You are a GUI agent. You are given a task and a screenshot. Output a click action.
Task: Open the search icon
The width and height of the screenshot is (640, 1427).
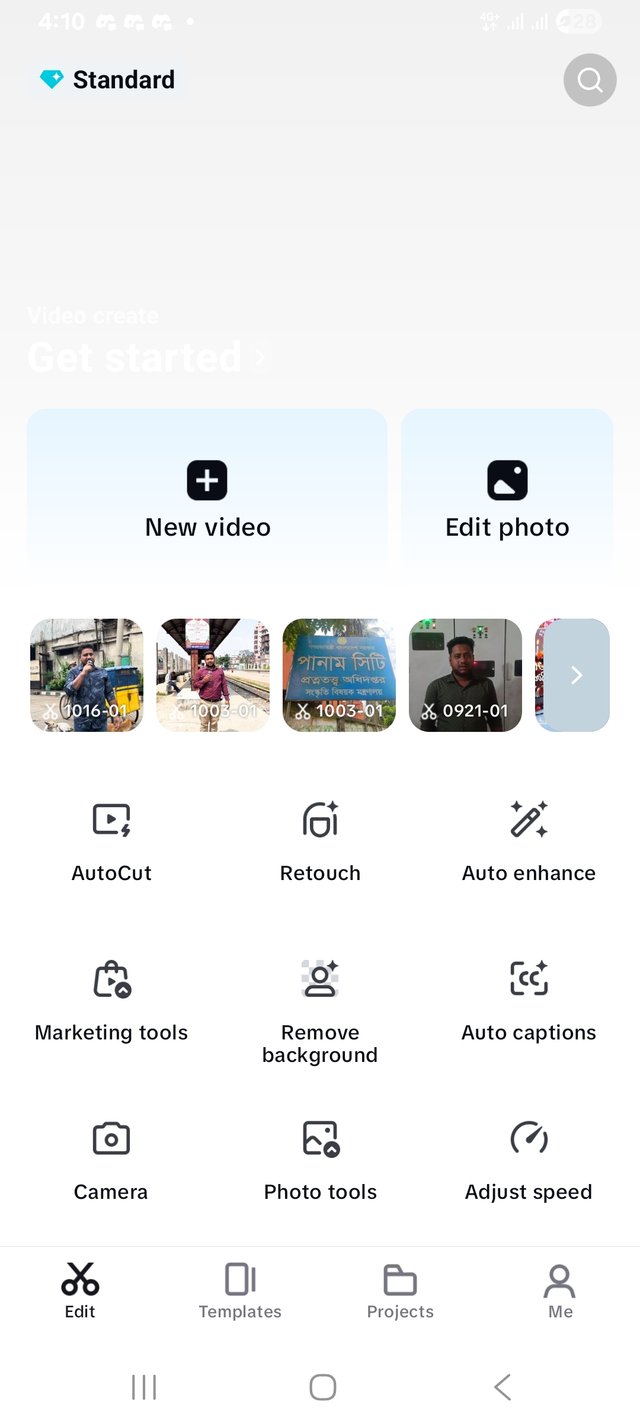(590, 80)
